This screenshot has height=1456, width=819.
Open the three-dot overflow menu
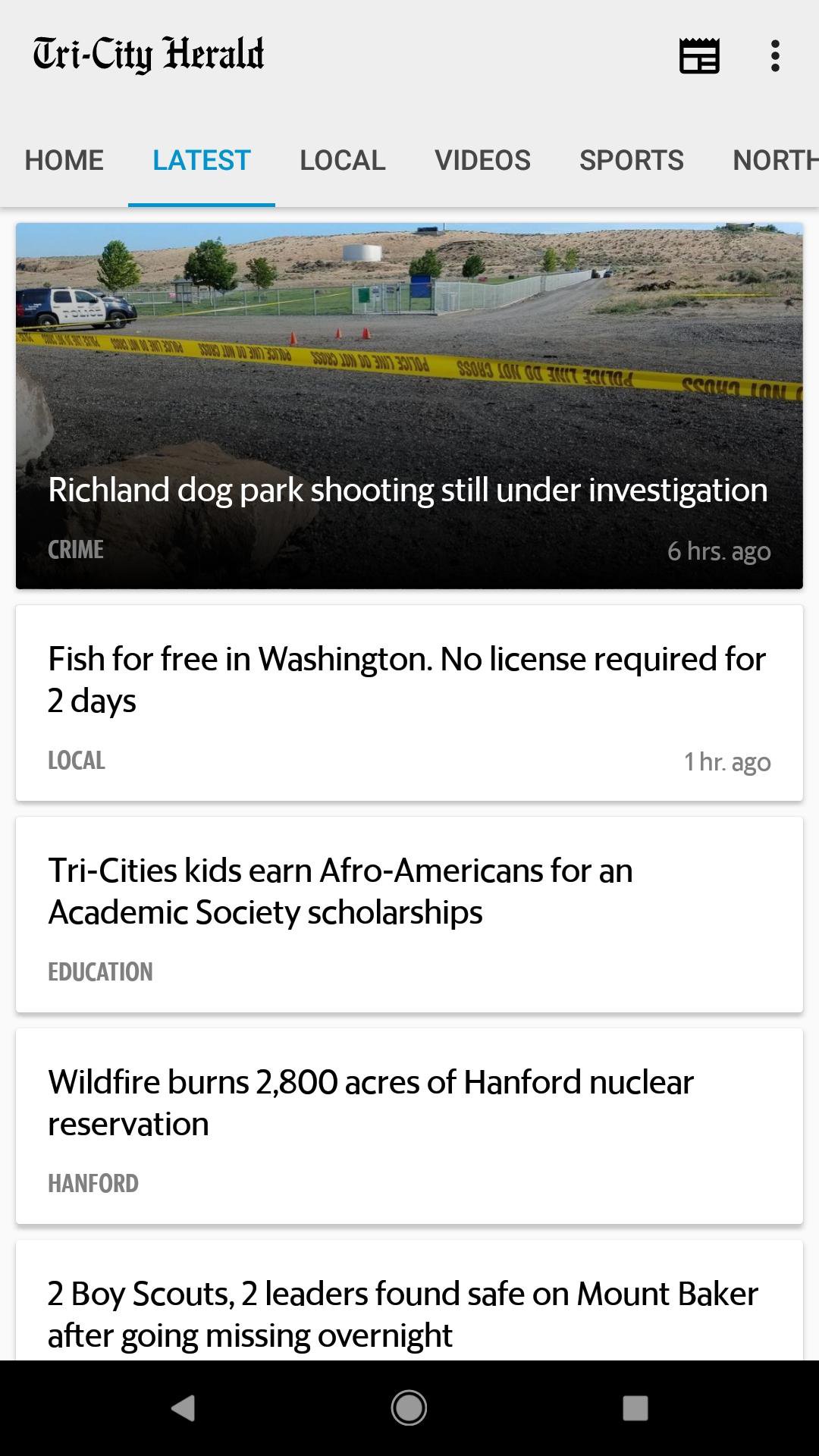click(775, 55)
